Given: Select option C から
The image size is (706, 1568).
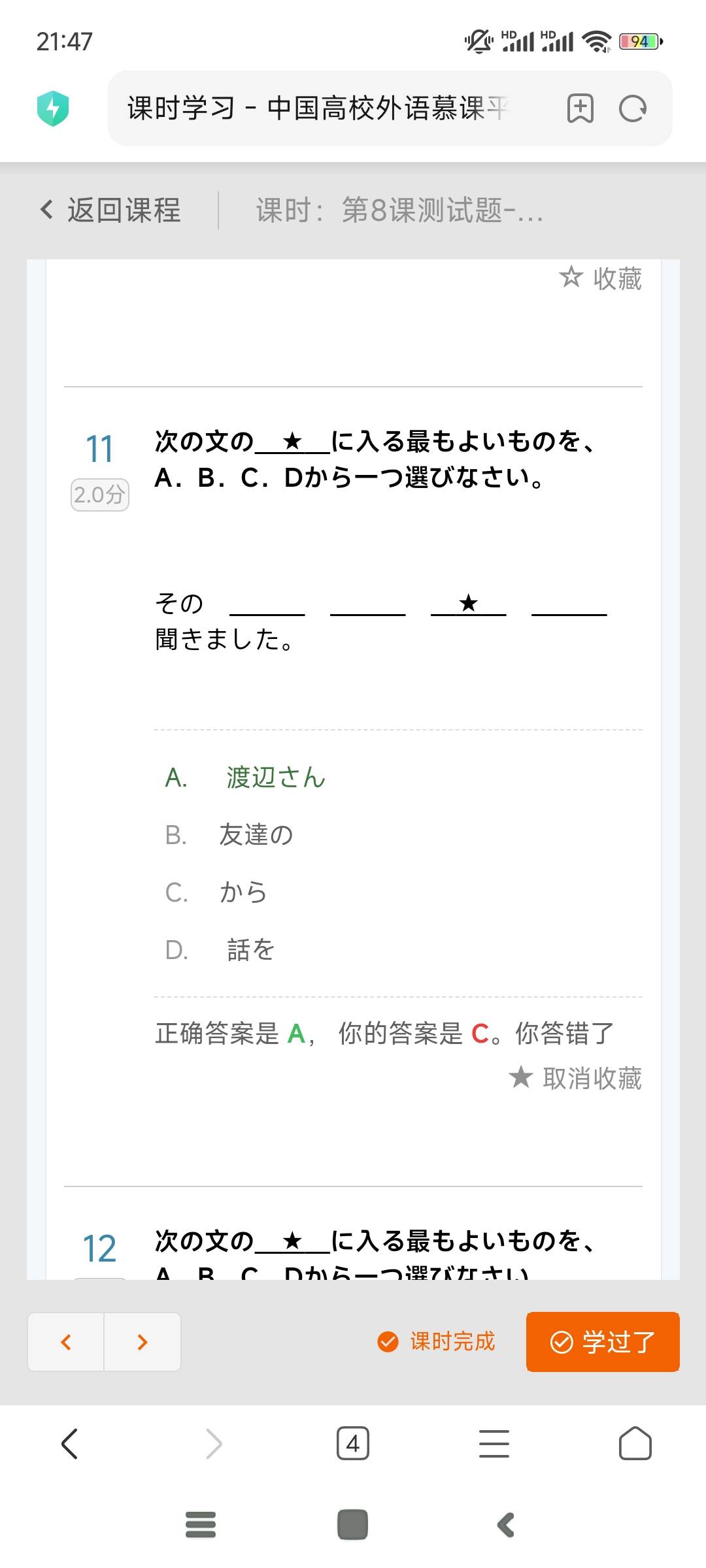Looking at the screenshot, I should tap(243, 892).
